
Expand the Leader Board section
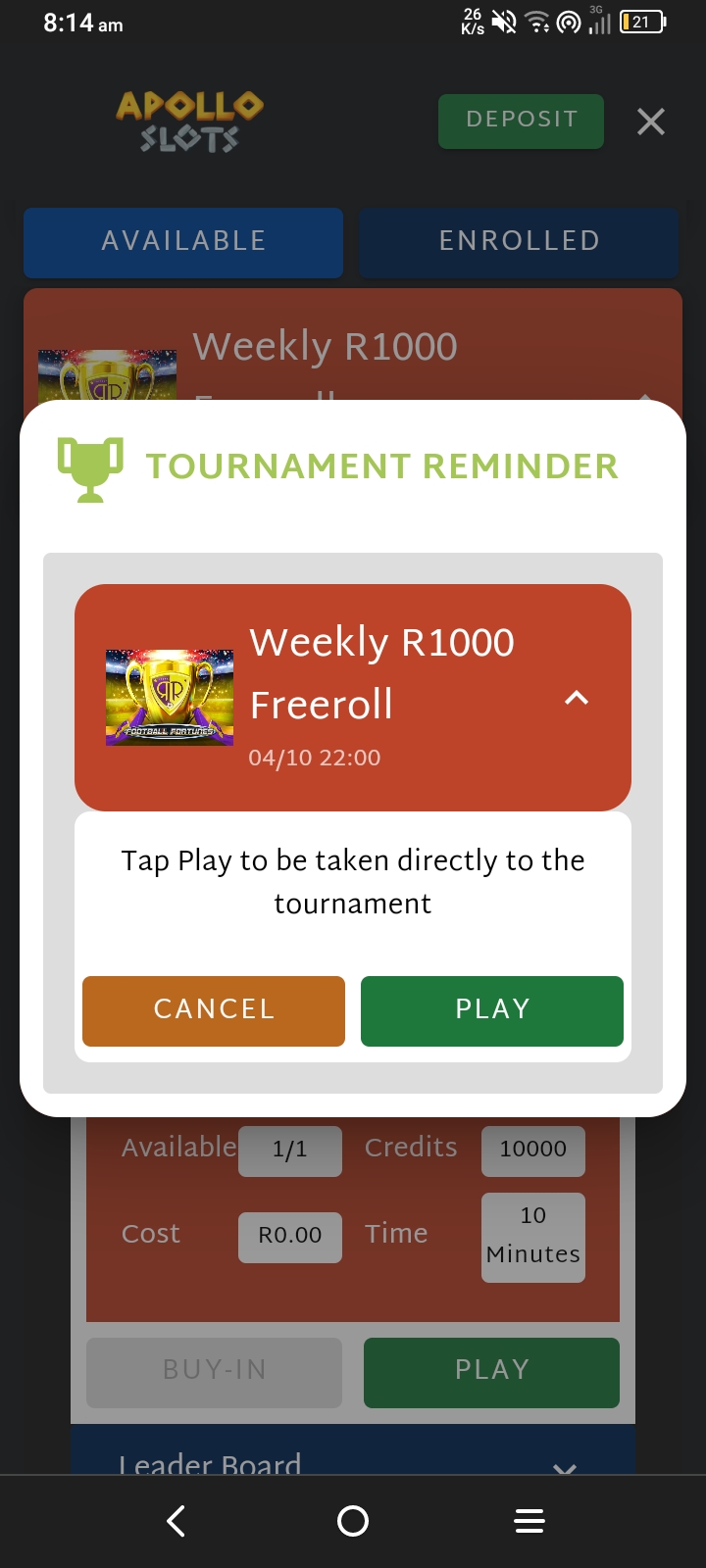click(x=564, y=1467)
